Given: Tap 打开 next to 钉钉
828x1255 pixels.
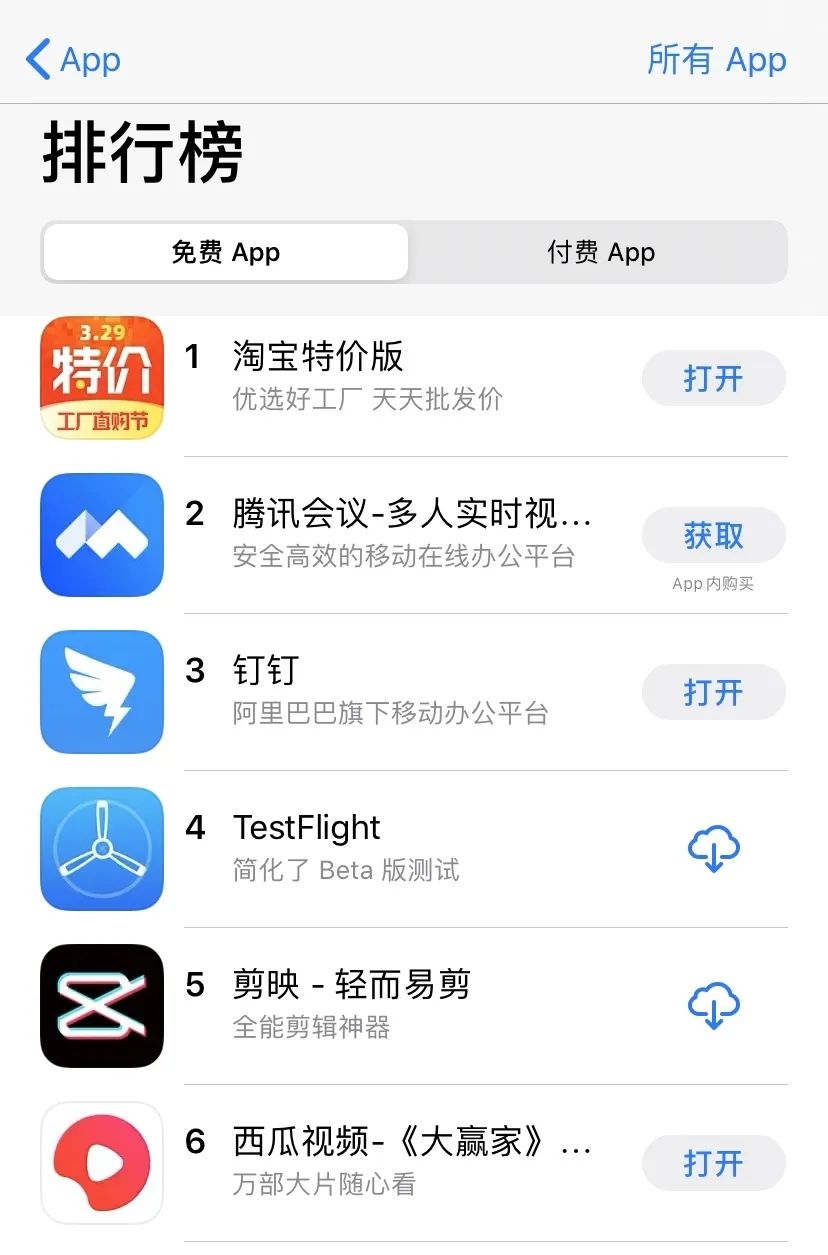Looking at the screenshot, I should [x=713, y=692].
